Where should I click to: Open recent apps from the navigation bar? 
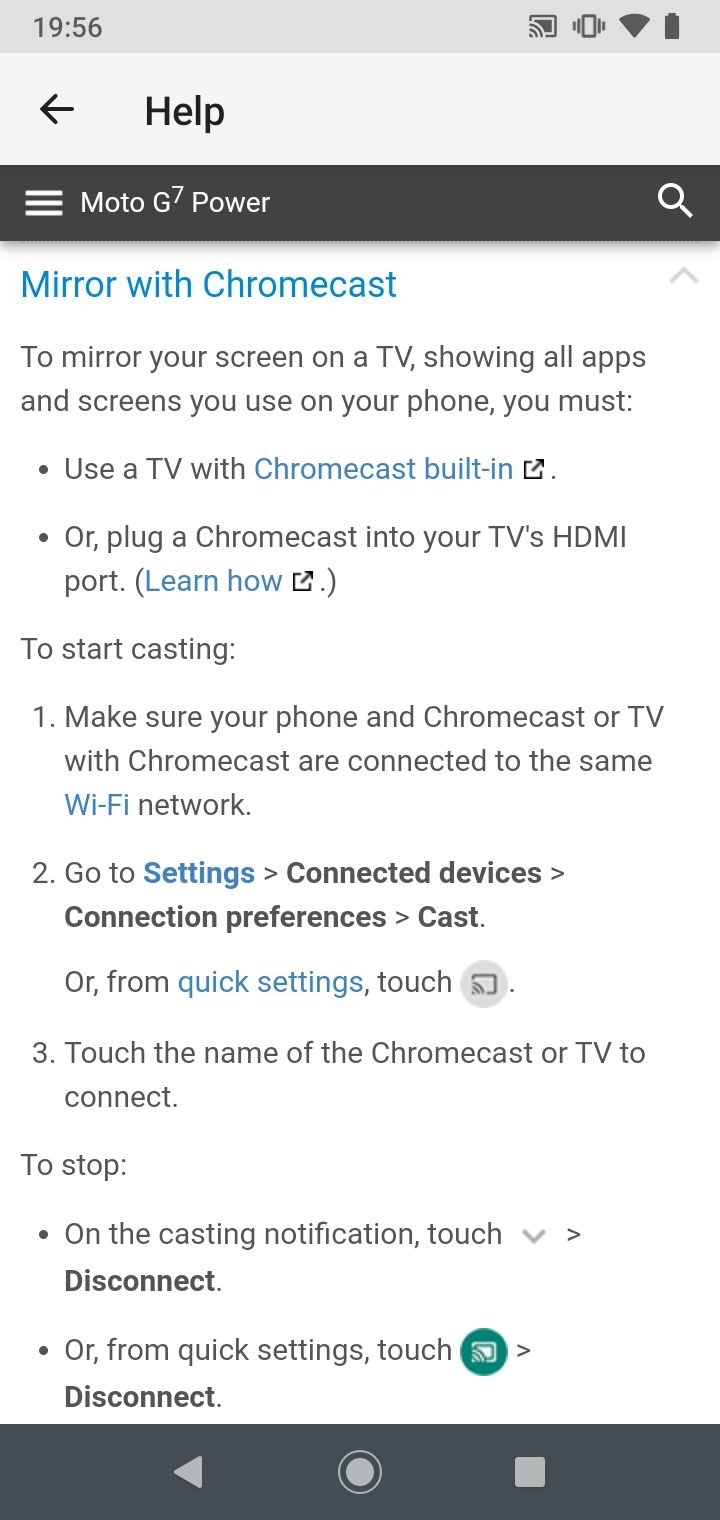point(530,1472)
